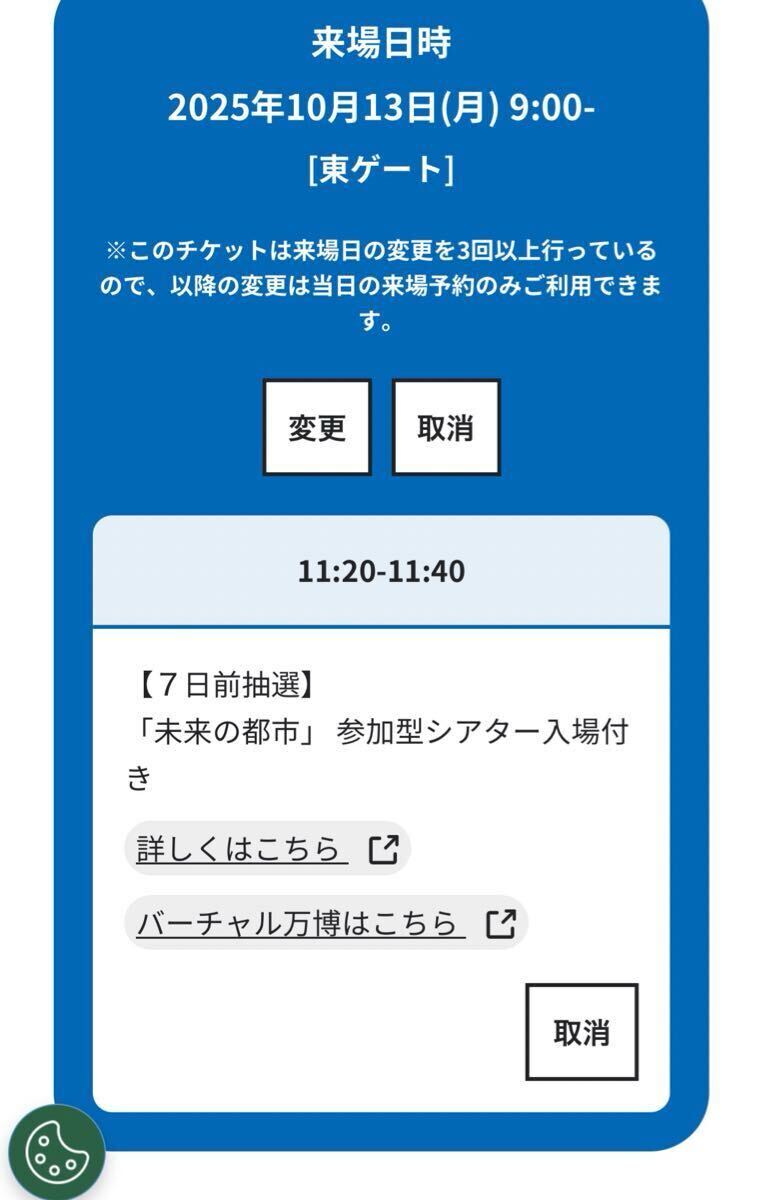The width and height of the screenshot is (764, 1200).
Task: Open the 詳しくはこちら link
Action: pos(267,849)
